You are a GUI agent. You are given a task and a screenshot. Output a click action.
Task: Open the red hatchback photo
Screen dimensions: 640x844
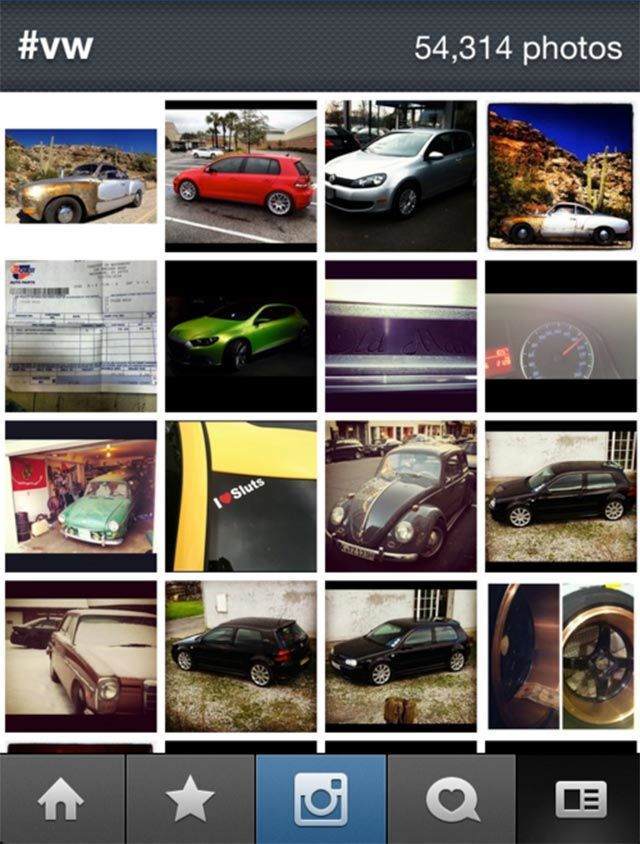(x=241, y=176)
